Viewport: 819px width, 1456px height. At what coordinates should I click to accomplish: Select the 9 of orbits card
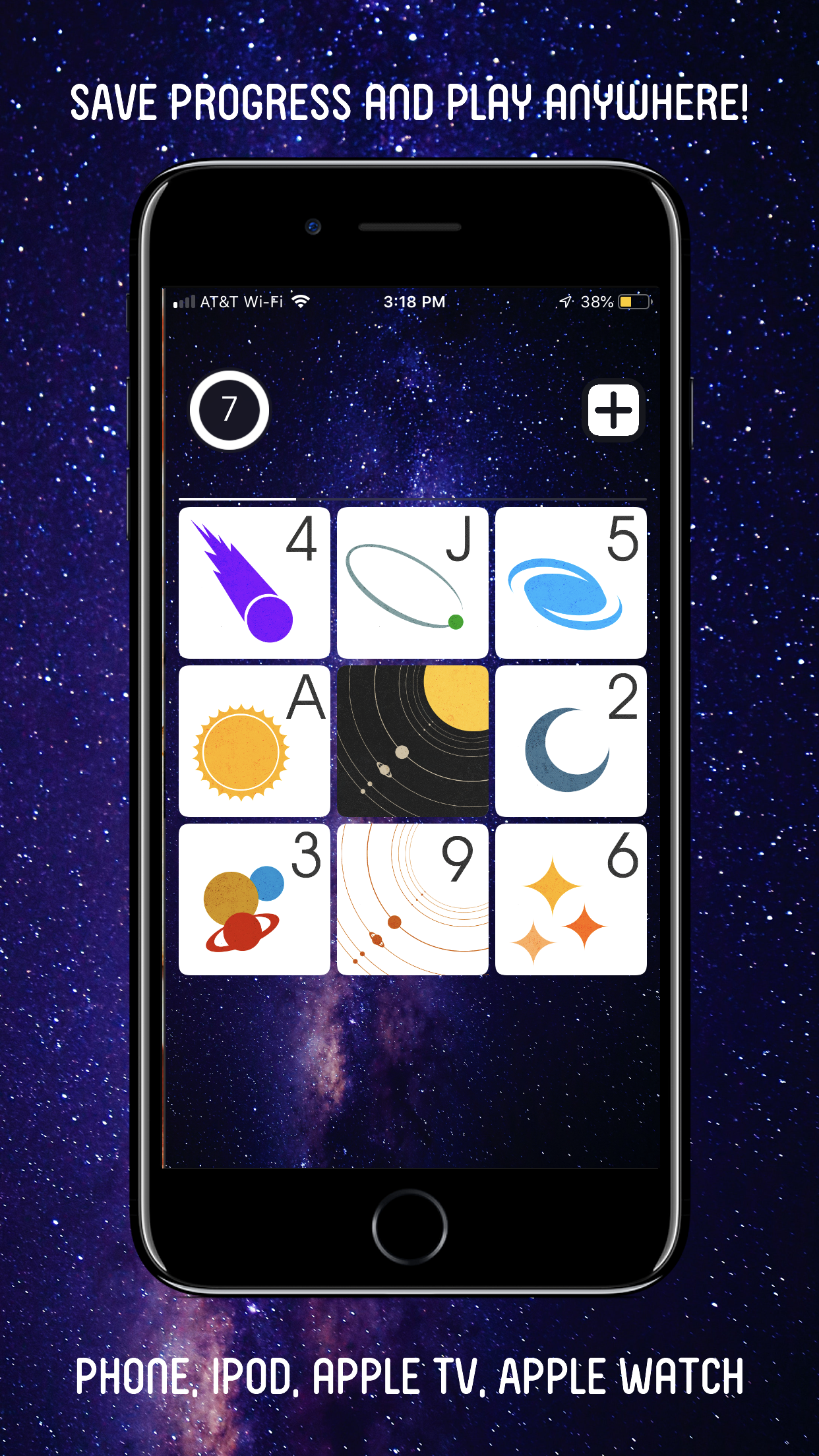tap(412, 900)
